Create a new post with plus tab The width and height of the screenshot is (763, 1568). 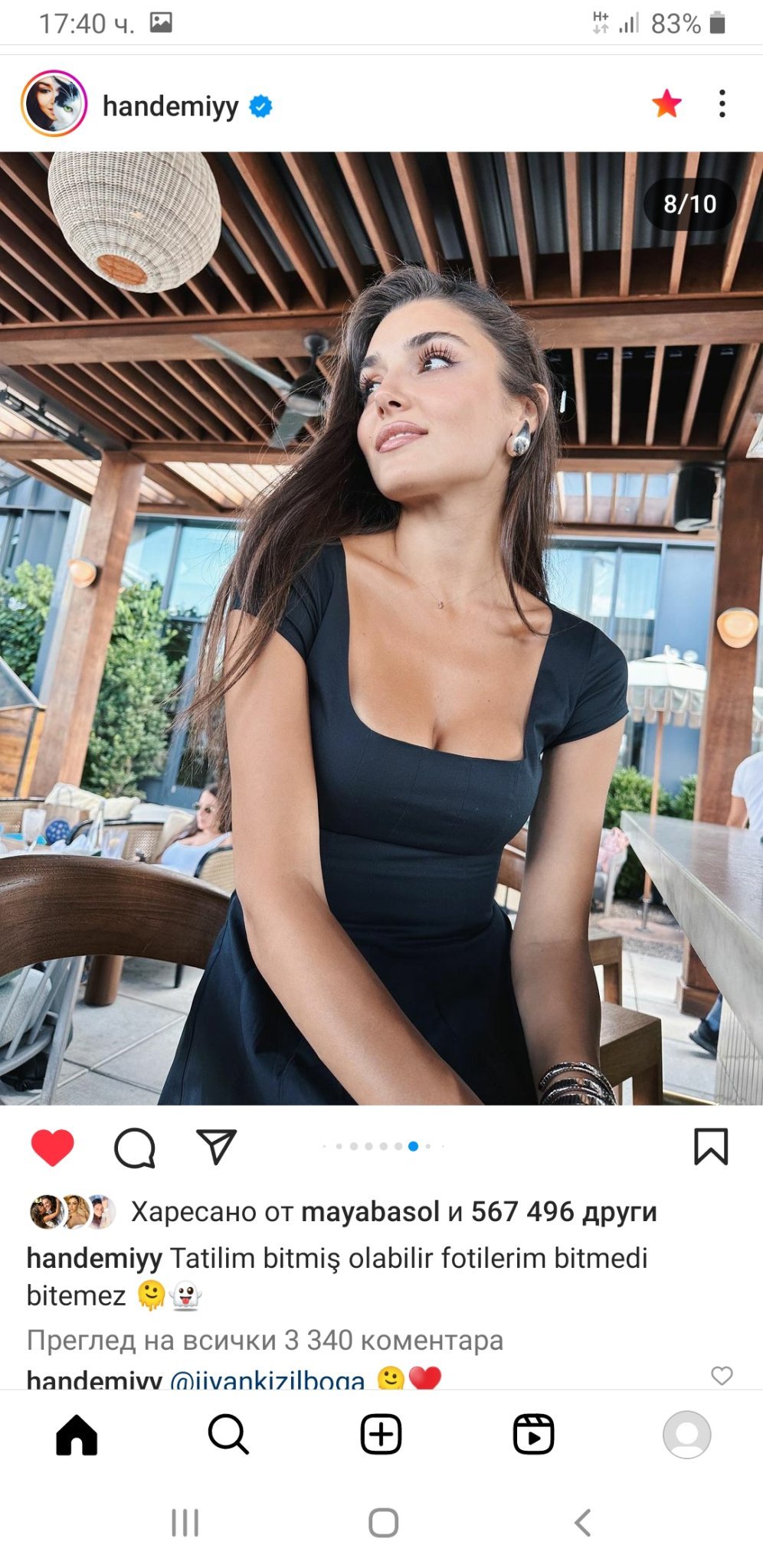point(381,1434)
